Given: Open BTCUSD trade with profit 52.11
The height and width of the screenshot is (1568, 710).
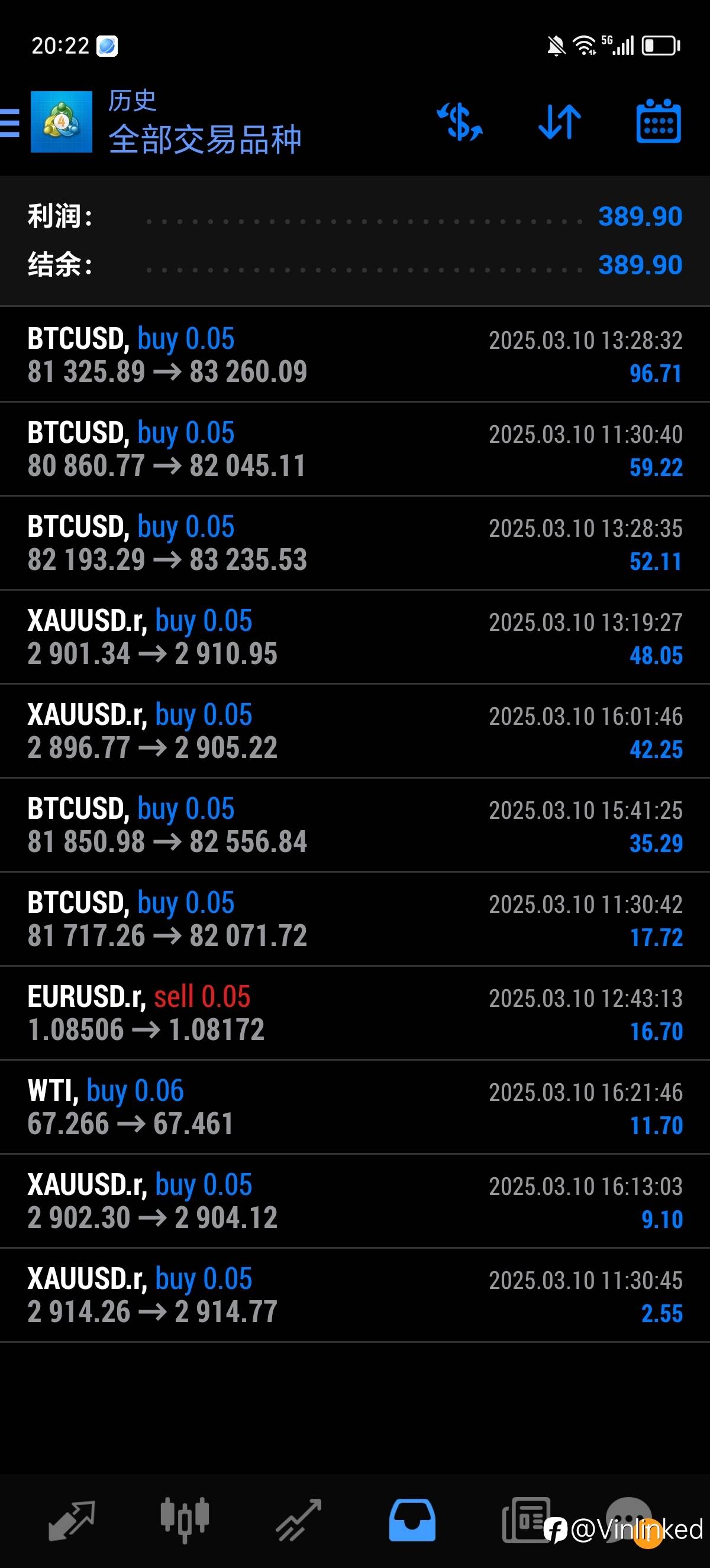Looking at the screenshot, I should pos(355,543).
